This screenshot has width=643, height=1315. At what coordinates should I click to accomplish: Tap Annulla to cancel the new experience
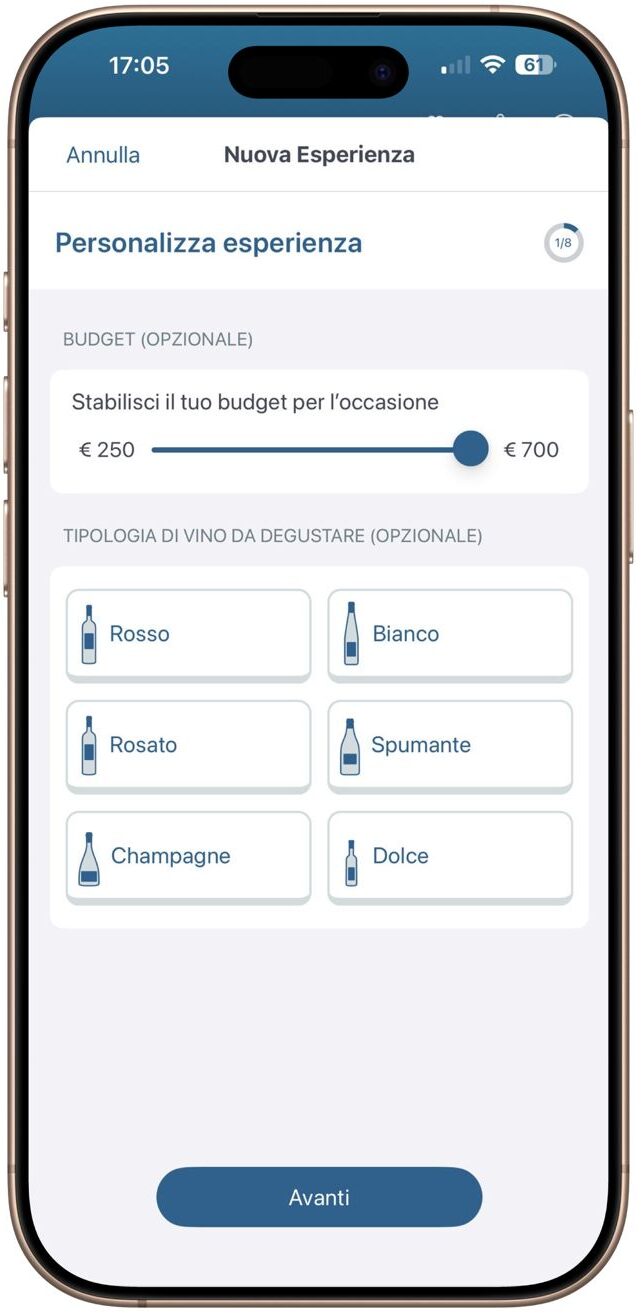coord(103,155)
